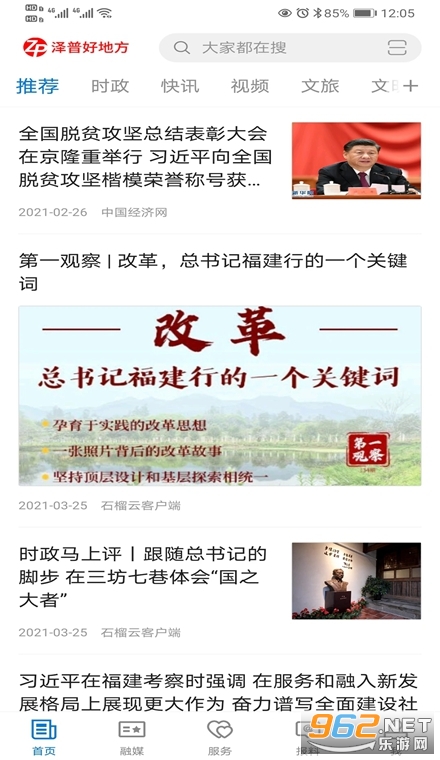Viewport: 440px width, 760px height.
Task: Open article 全国脱贫攻坚总结表彰大会
Action: (220, 170)
